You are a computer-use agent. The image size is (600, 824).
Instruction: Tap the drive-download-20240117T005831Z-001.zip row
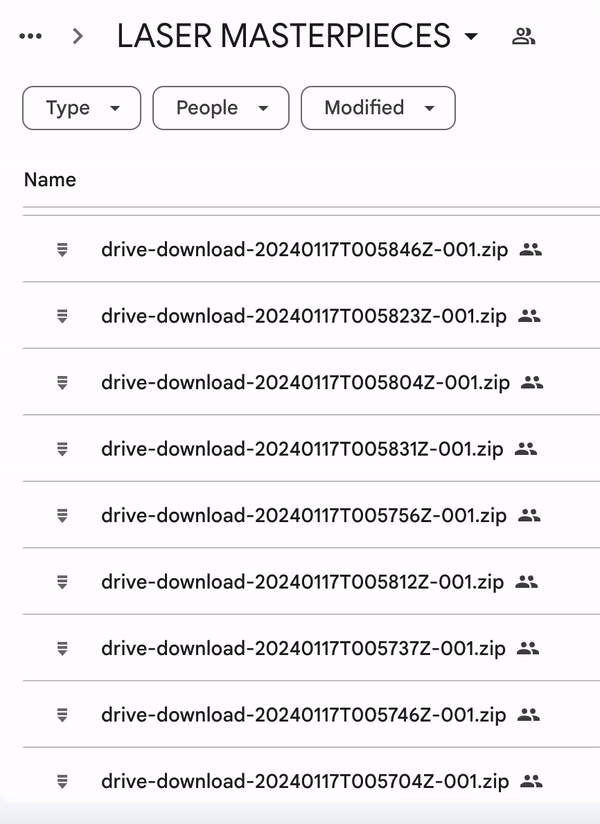click(x=302, y=449)
